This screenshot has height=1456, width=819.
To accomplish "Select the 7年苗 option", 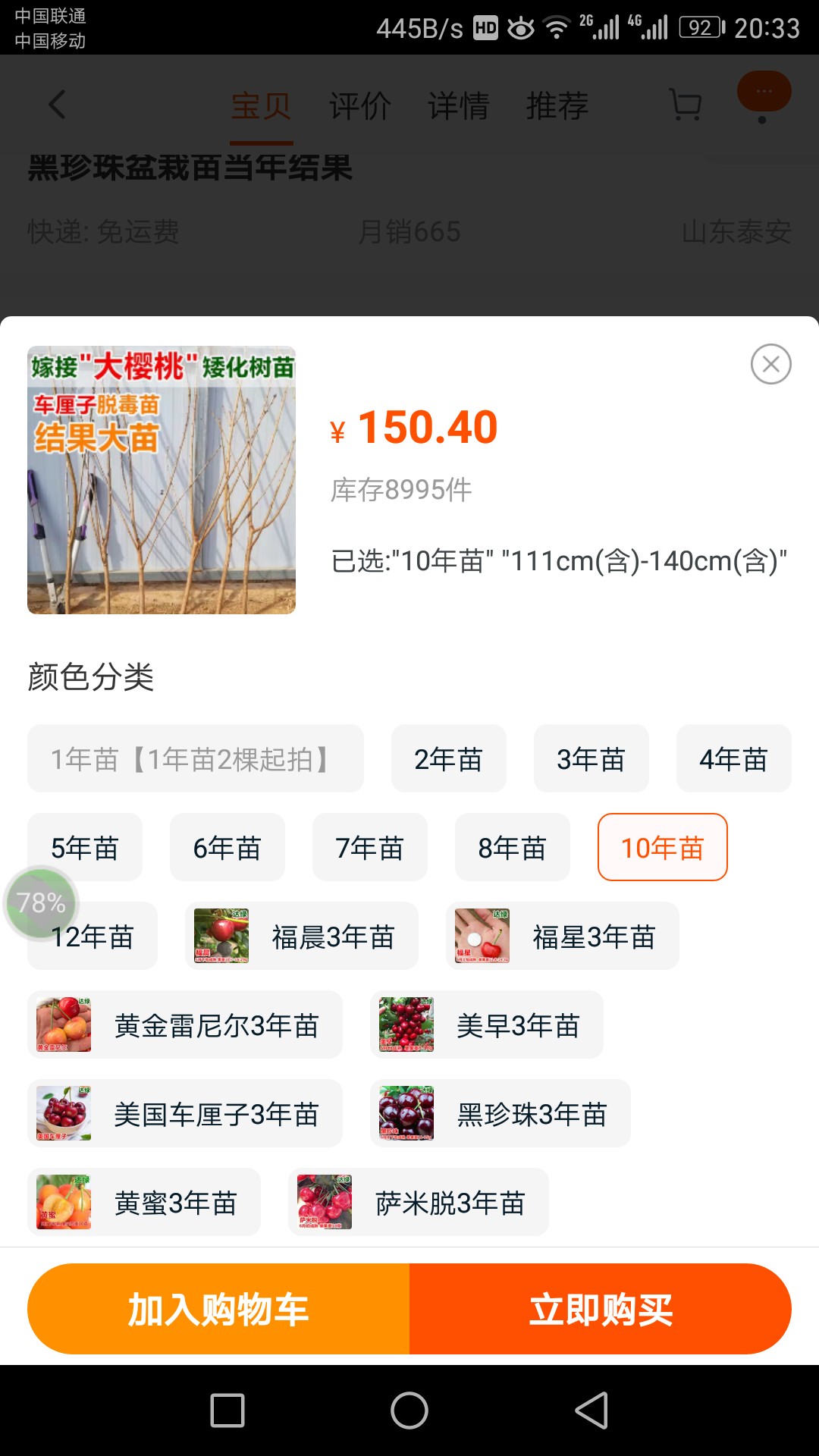I will pos(369,847).
